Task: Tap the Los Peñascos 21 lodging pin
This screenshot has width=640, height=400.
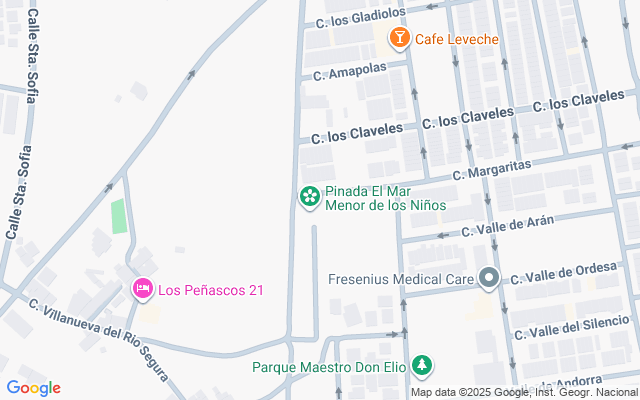Action: (x=143, y=290)
